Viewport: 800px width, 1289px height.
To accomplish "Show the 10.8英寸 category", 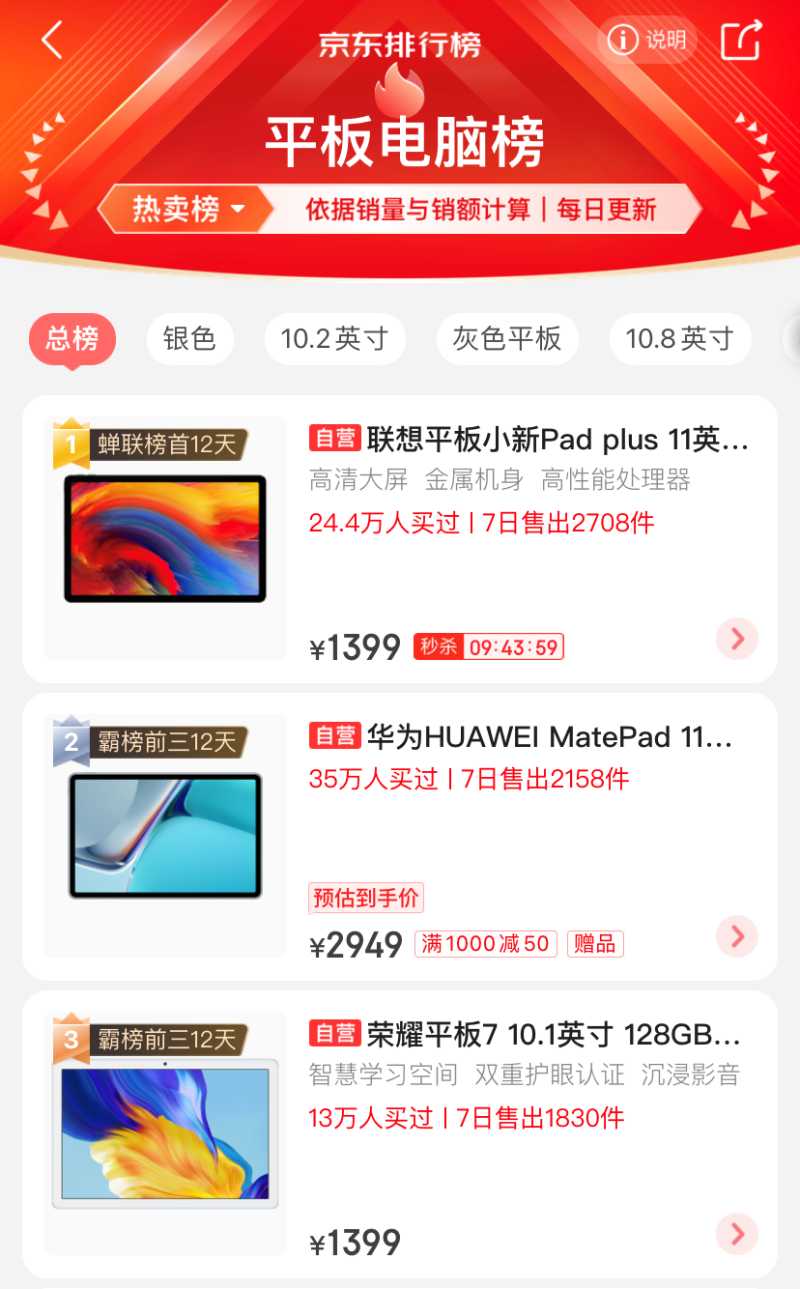I will coord(680,339).
